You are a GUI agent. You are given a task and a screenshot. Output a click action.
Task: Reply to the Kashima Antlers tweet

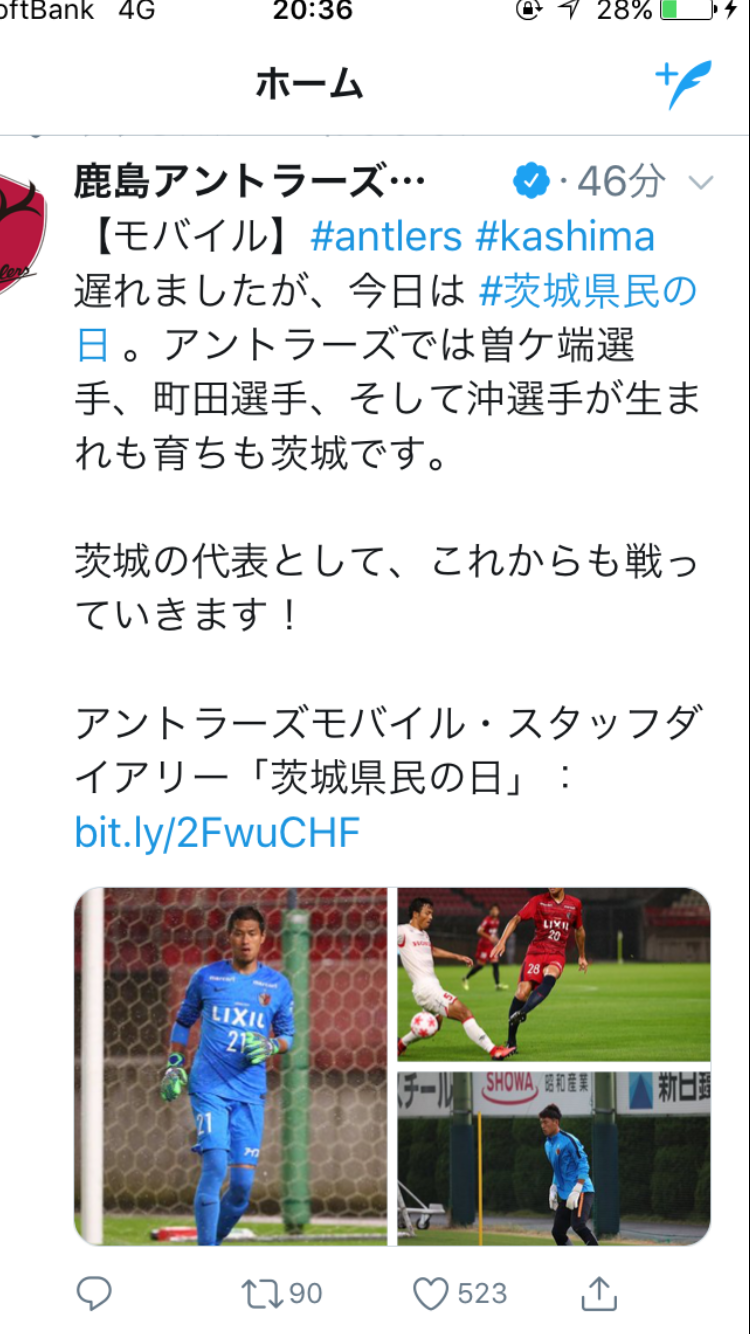click(x=94, y=1293)
